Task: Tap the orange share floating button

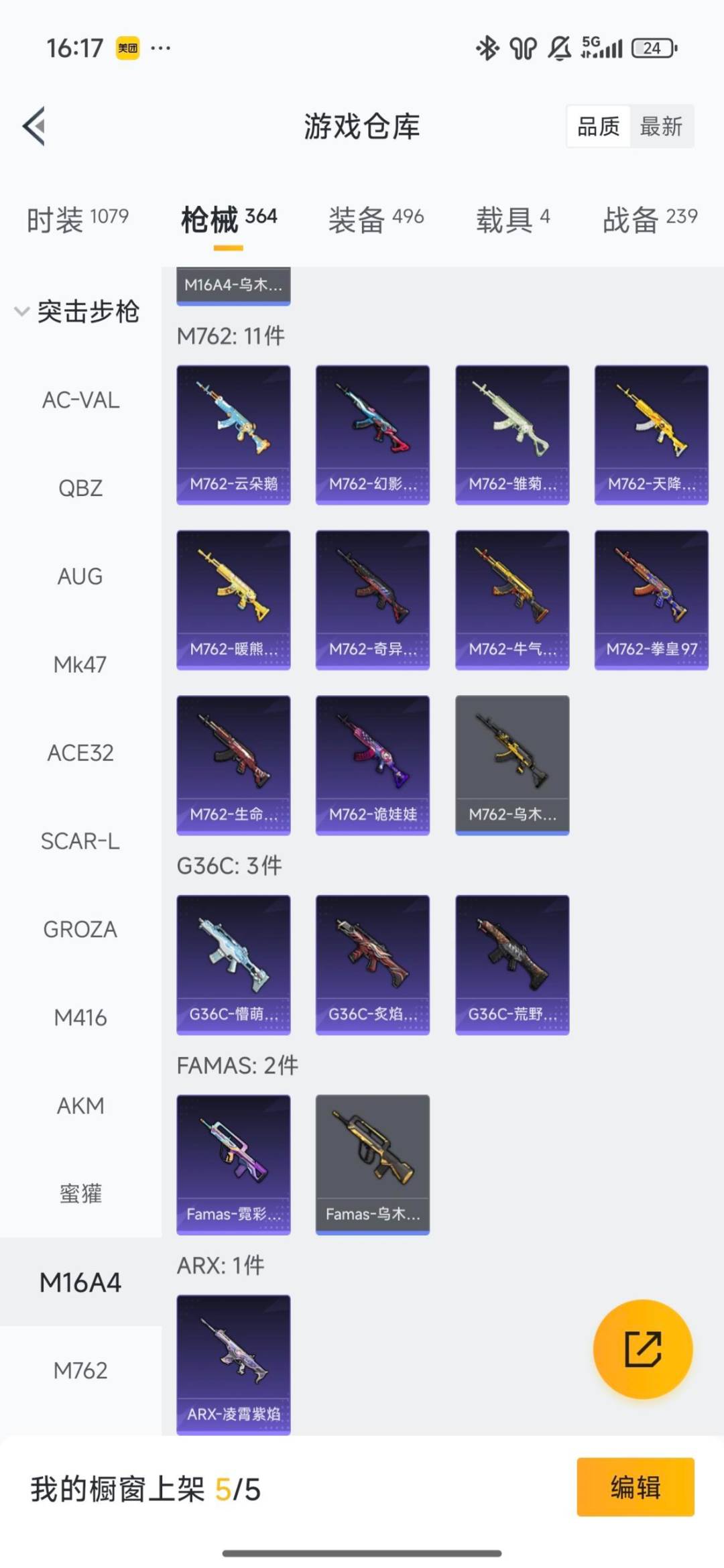Action: coord(642,1349)
